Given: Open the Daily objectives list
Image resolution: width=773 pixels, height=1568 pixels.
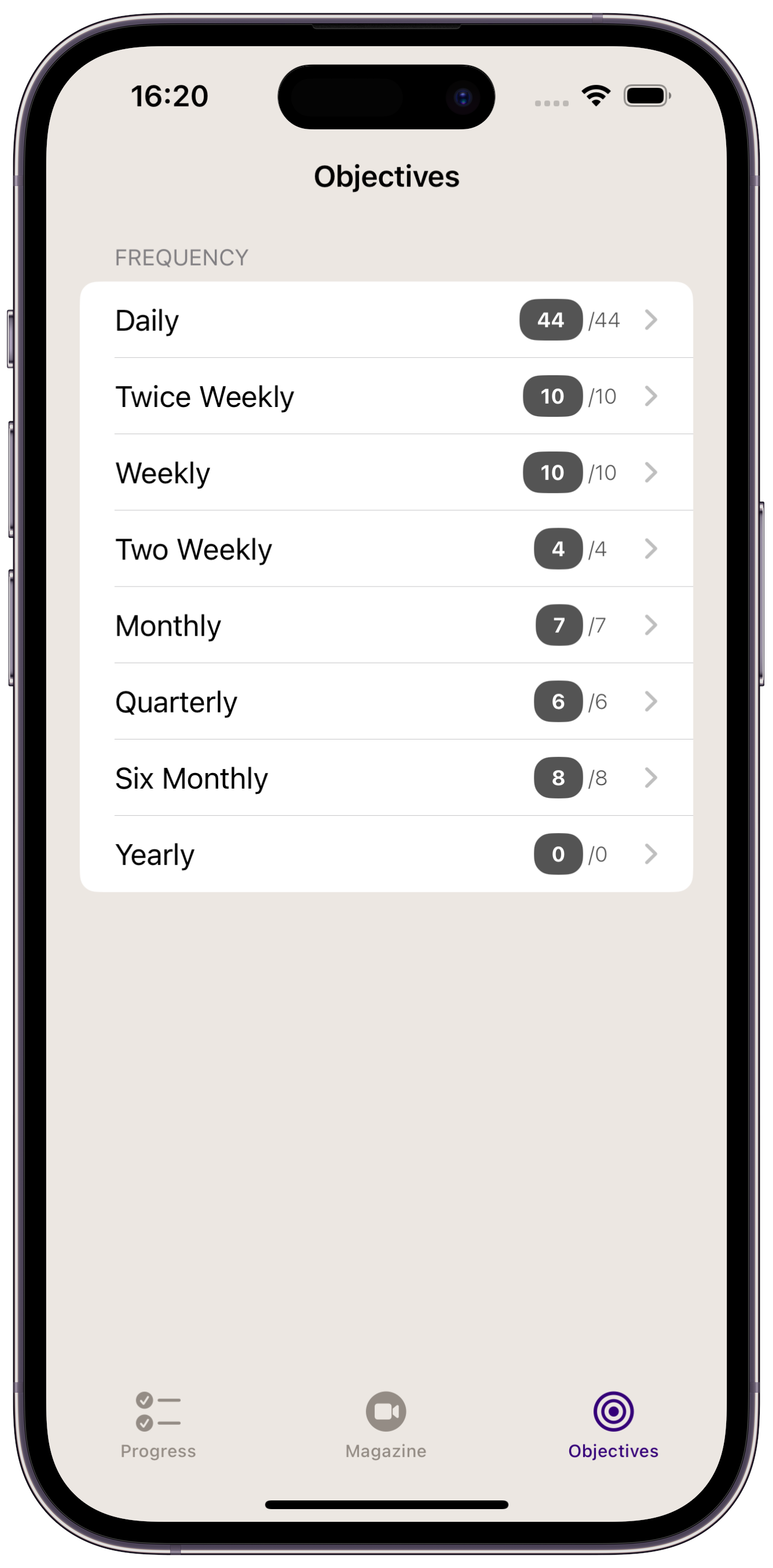Looking at the screenshot, I should [x=386, y=320].
